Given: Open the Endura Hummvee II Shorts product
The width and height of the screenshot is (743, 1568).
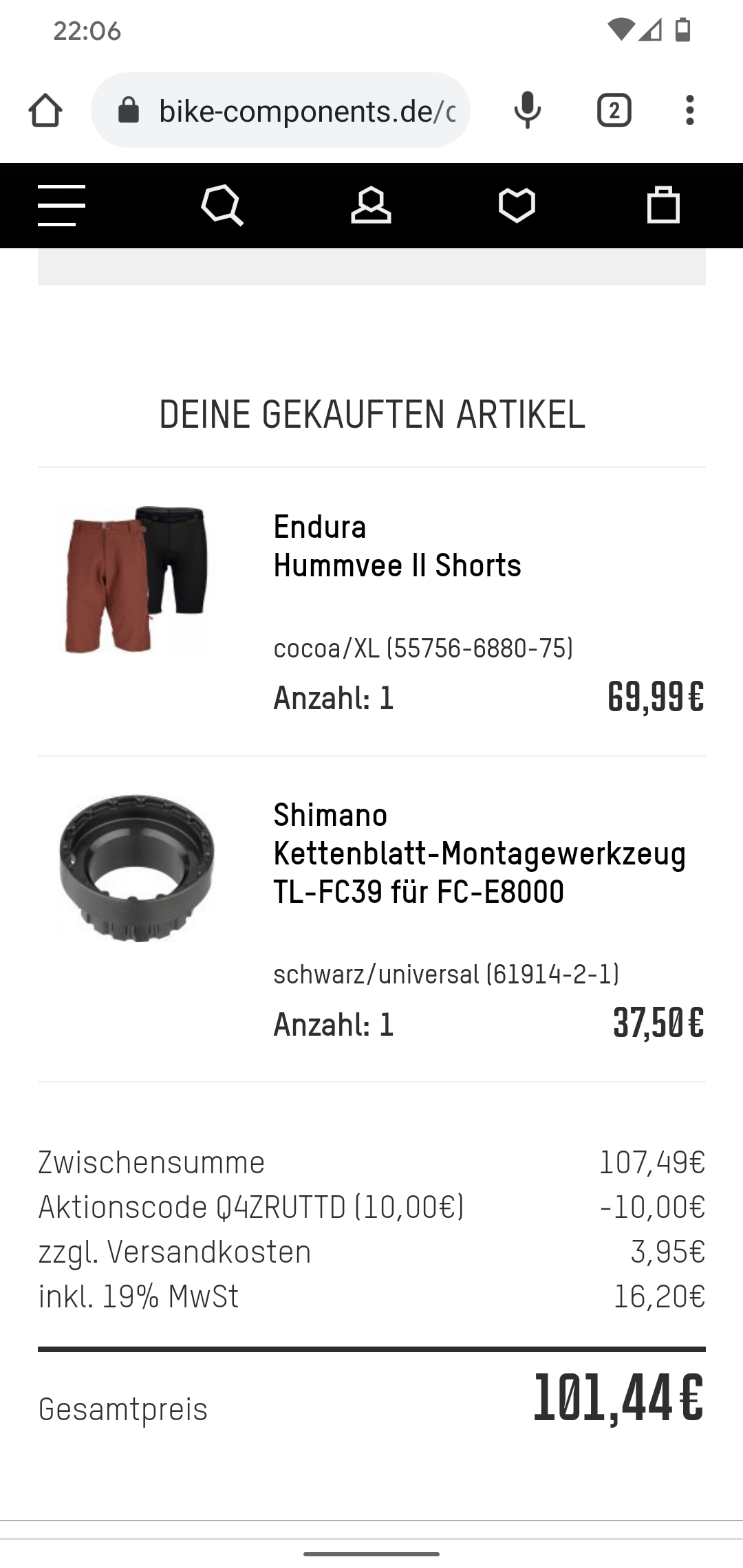Looking at the screenshot, I should [397, 546].
